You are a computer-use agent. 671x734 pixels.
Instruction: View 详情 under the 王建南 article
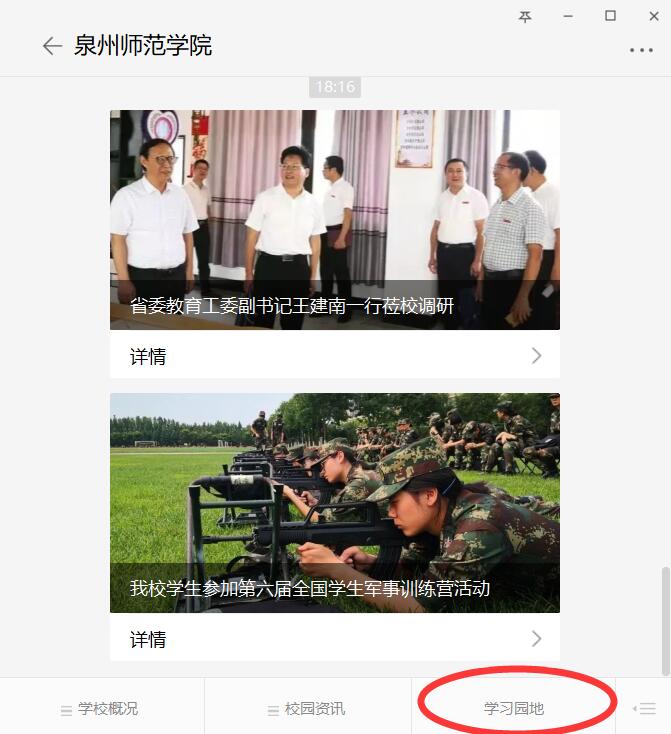click(334, 356)
